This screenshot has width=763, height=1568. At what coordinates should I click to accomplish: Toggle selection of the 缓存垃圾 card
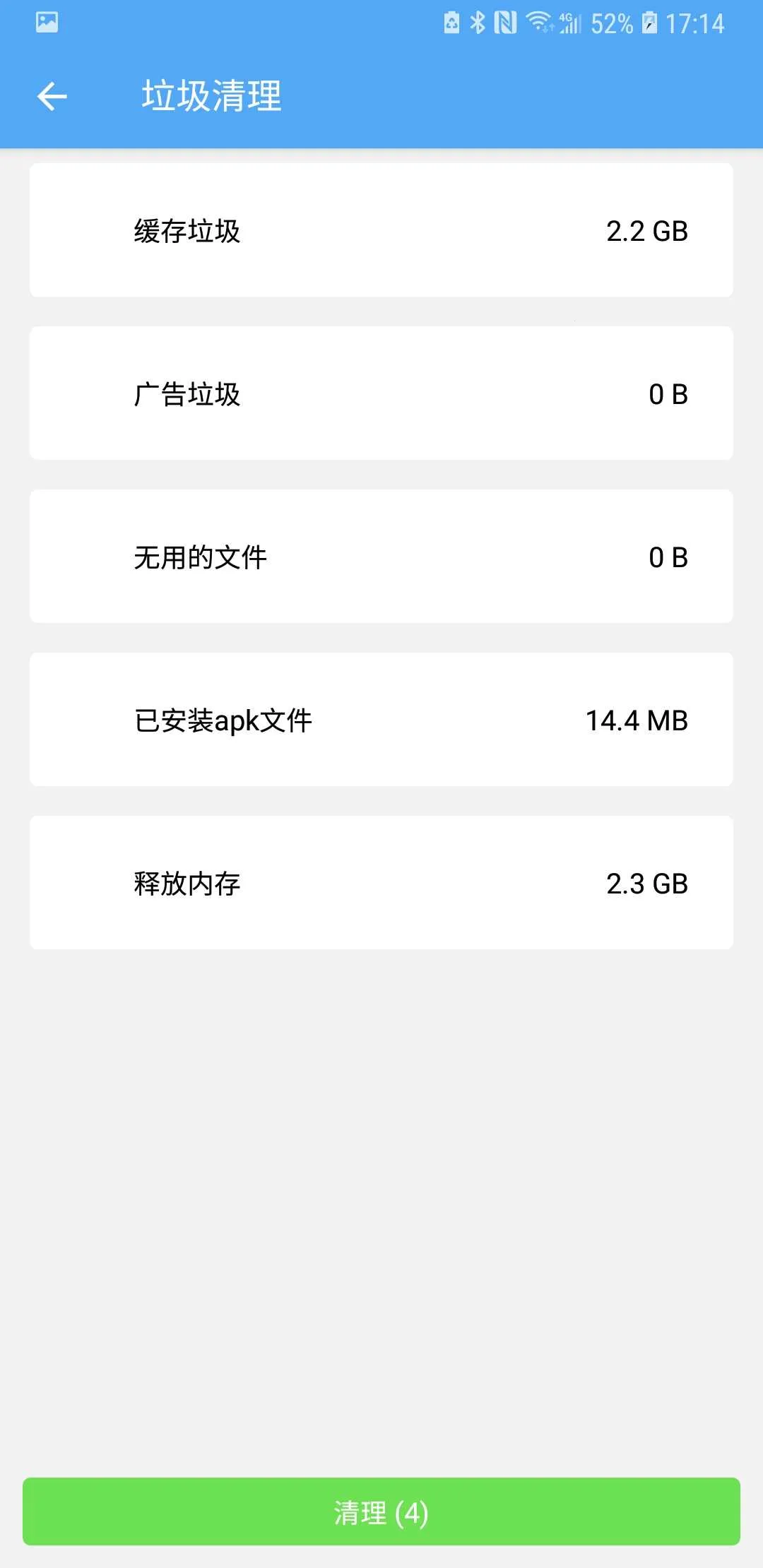point(381,229)
